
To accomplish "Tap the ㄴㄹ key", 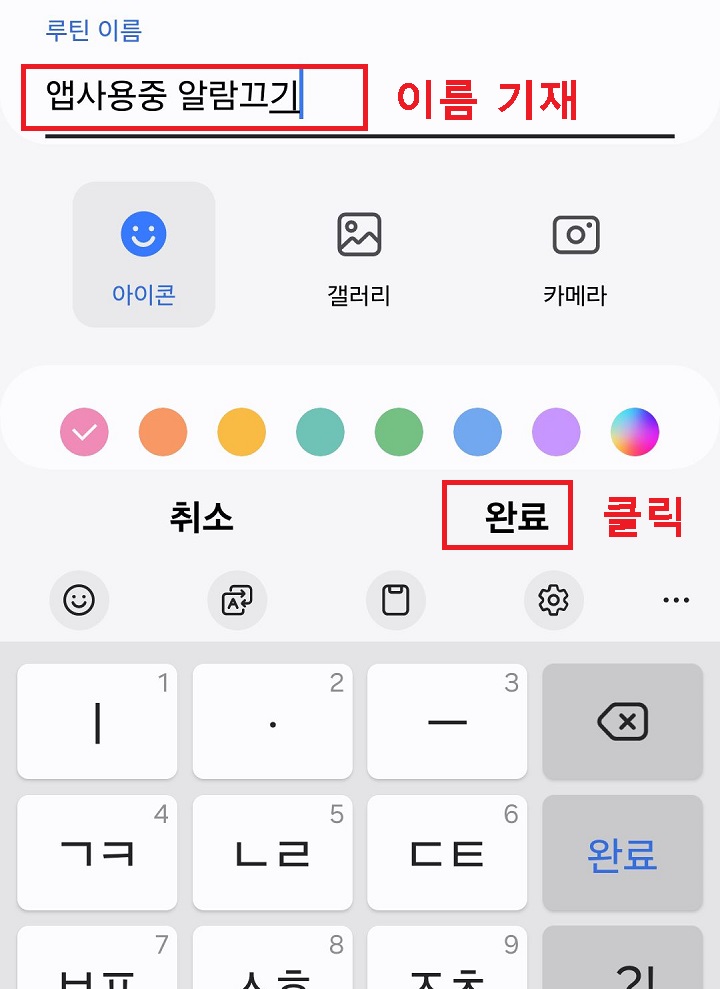I will 271,853.
